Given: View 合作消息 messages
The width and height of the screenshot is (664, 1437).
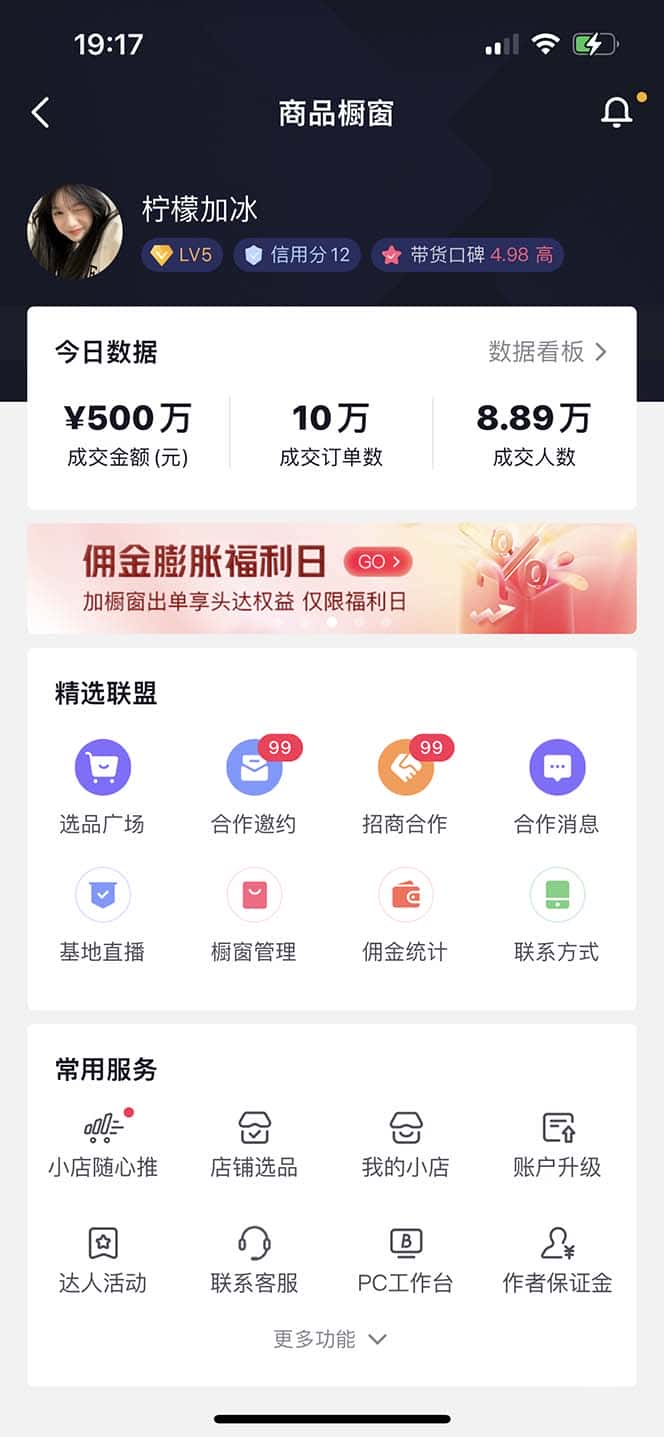Looking at the screenshot, I should pyautogui.click(x=557, y=789).
